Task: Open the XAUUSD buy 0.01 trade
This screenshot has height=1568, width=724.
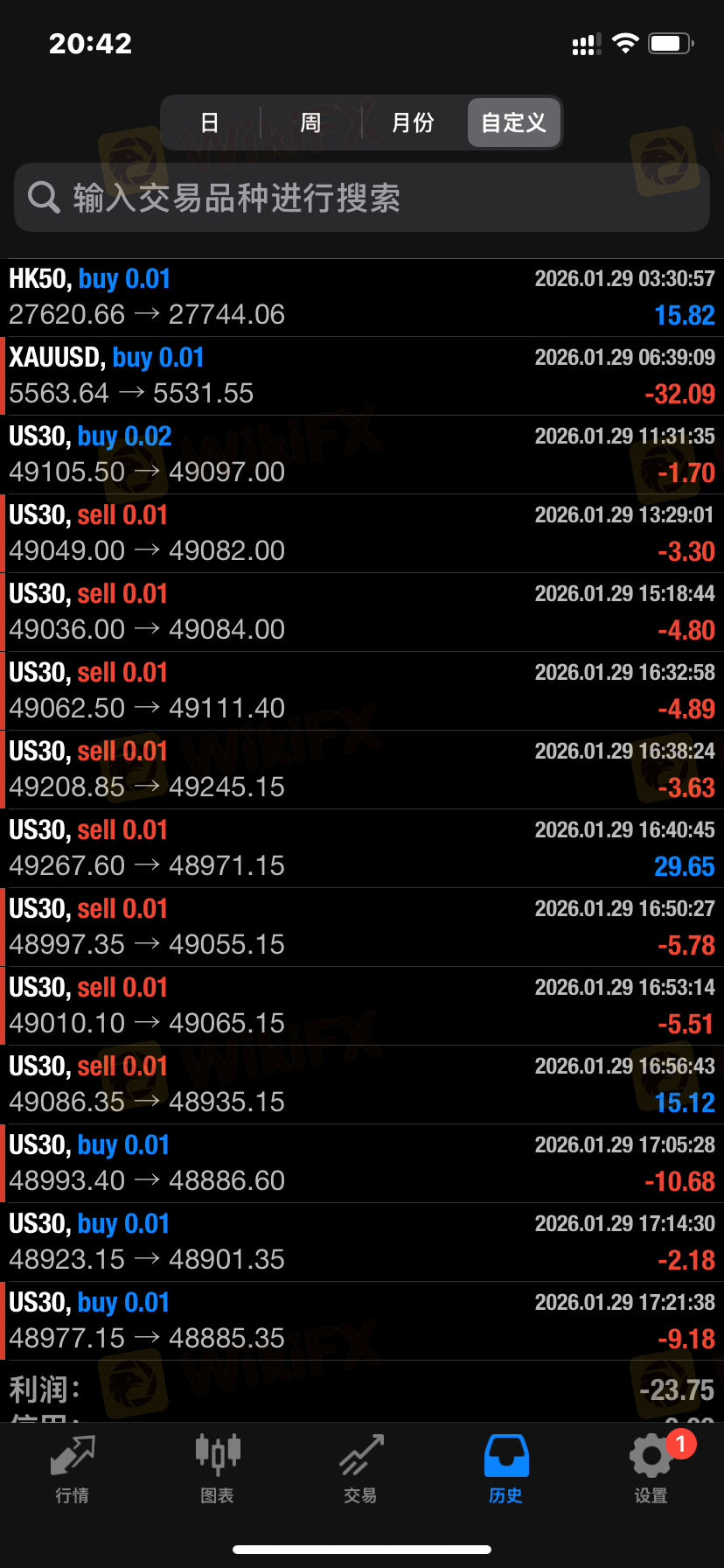Action: (x=362, y=376)
